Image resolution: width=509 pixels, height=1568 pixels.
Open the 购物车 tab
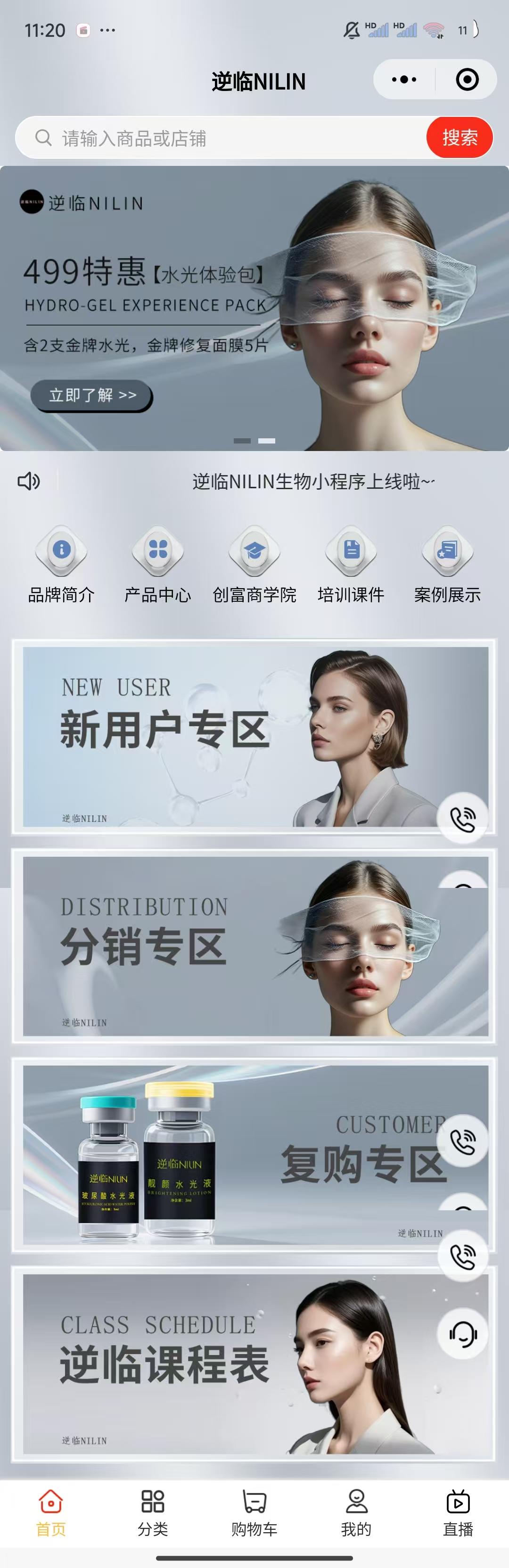coord(254,1511)
